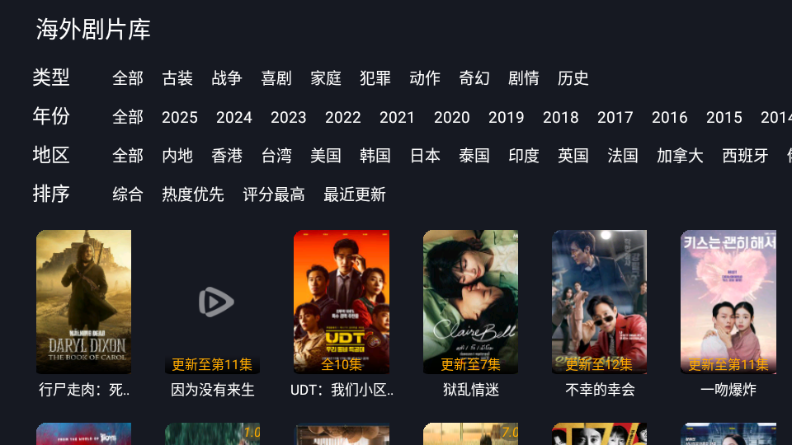Viewport: 792px width, 445px height.
Task: Select the 喜剧 genre filter
Action: (276, 78)
